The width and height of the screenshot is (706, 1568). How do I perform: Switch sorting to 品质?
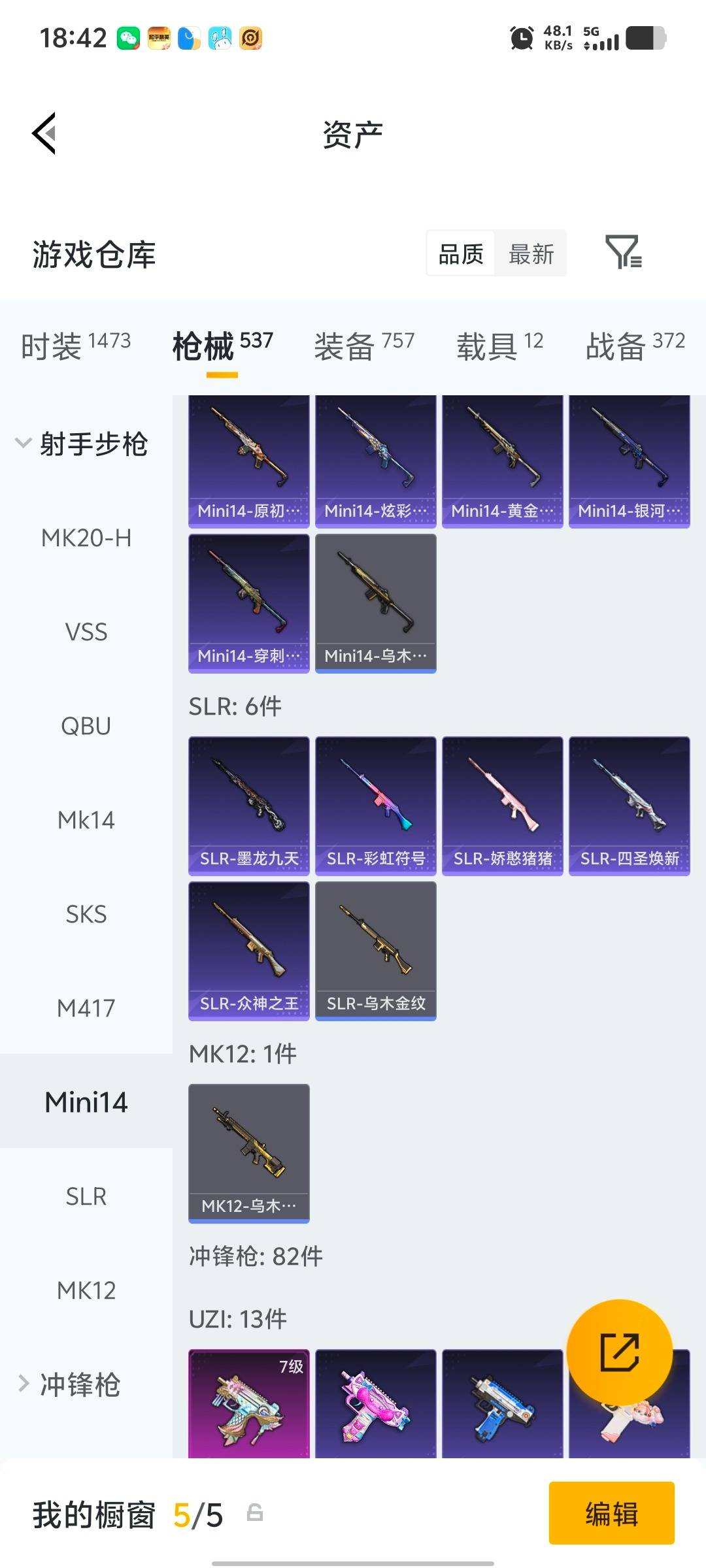460,253
